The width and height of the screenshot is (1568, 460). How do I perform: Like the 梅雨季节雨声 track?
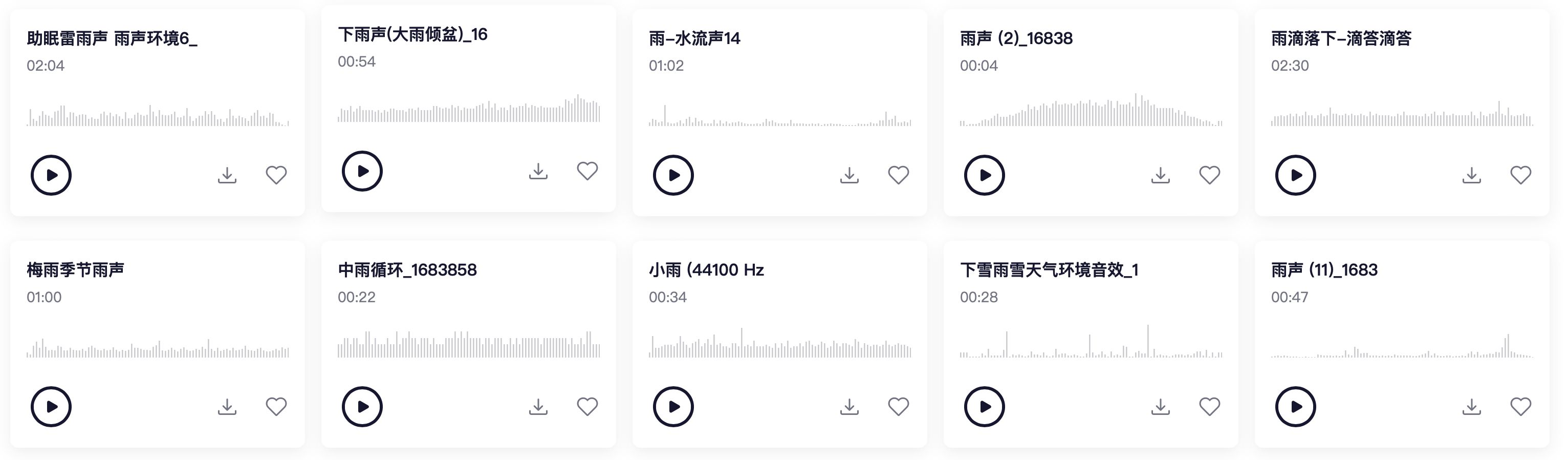tap(276, 407)
